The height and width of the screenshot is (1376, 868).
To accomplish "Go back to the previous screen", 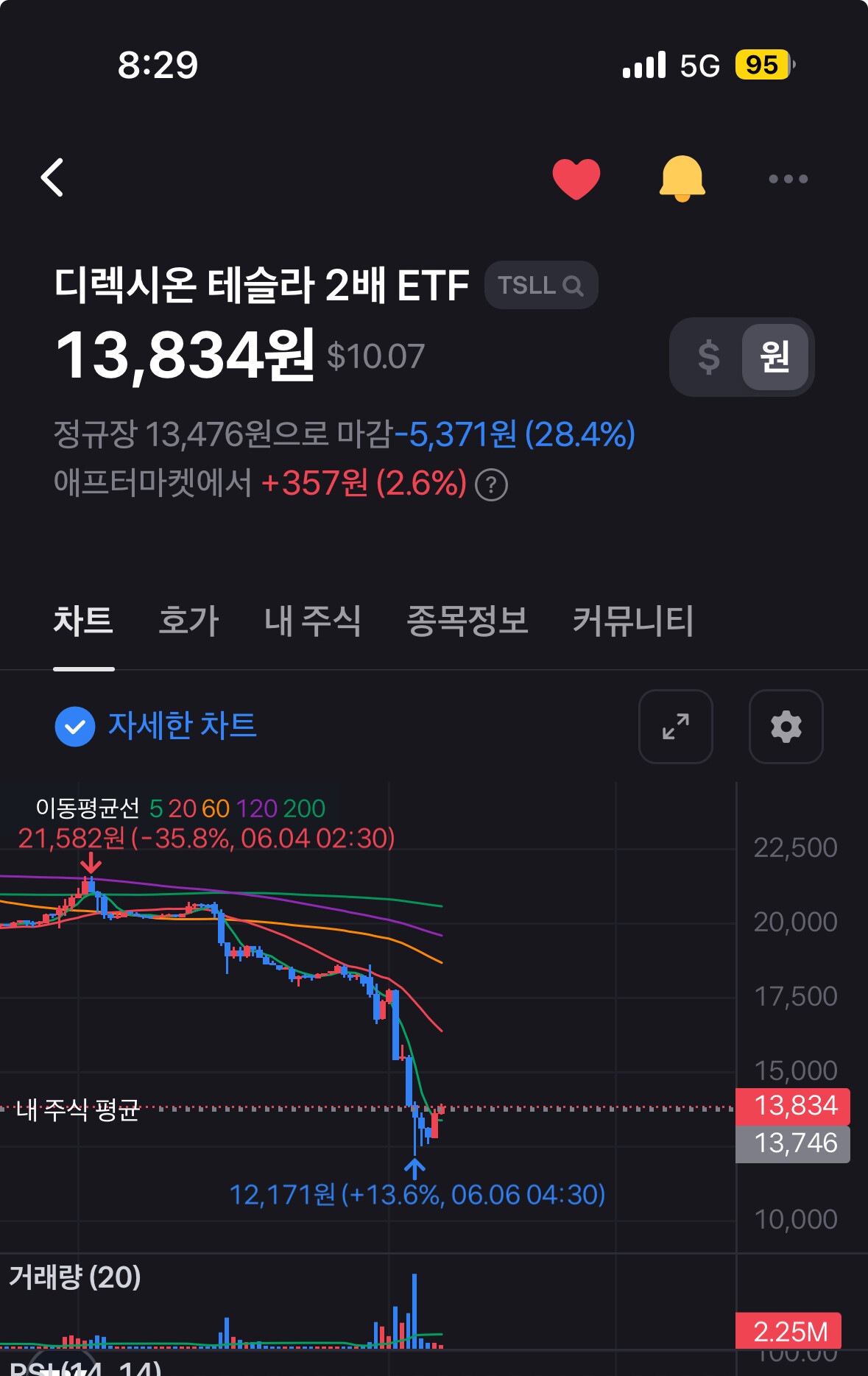I will (x=52, y=178).
